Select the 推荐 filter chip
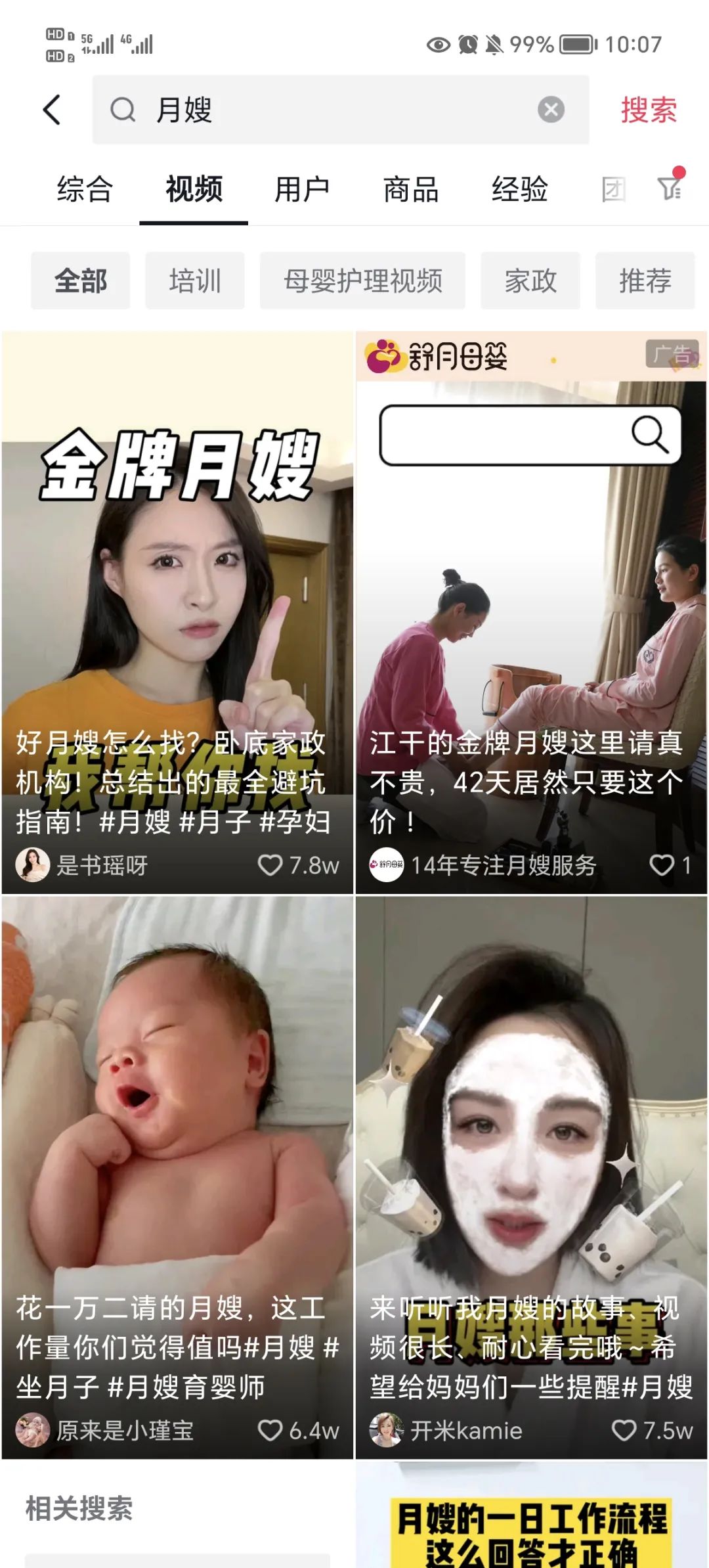The height and width of the screenshot is (1568, 709). coord(645,281)
